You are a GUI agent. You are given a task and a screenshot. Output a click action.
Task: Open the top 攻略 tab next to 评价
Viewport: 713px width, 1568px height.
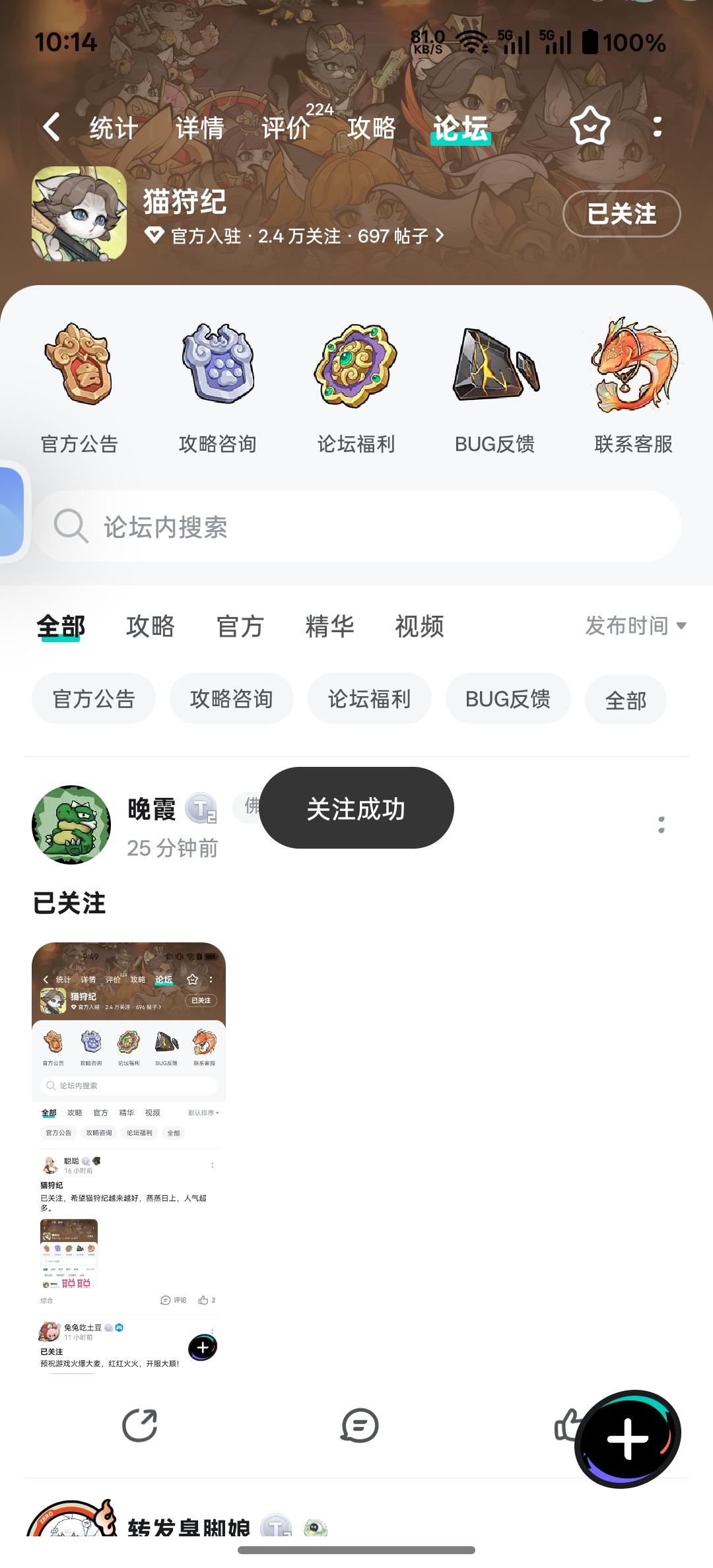(371, 128)
